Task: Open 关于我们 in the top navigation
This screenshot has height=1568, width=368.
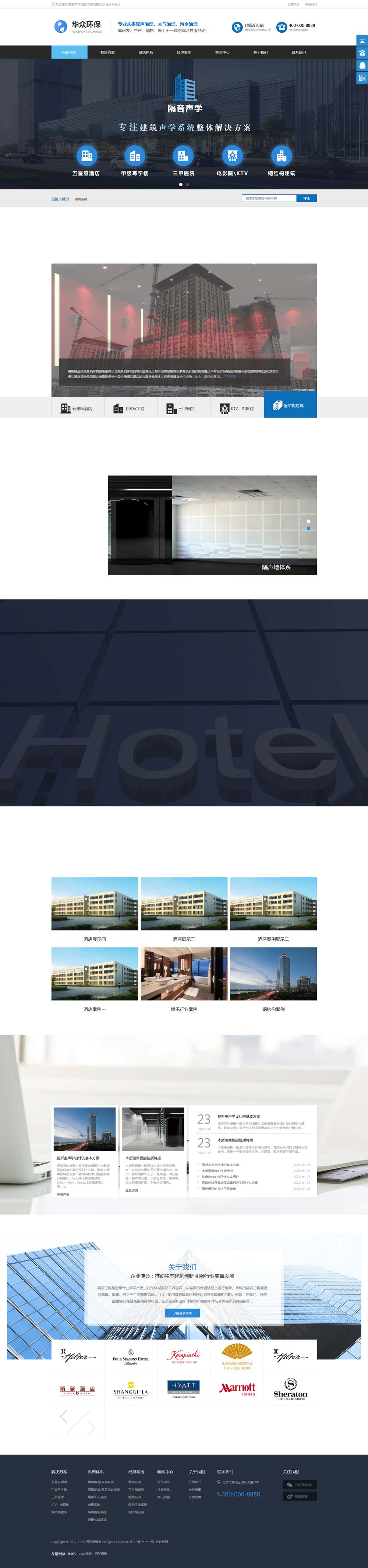Action: (260, 52)
